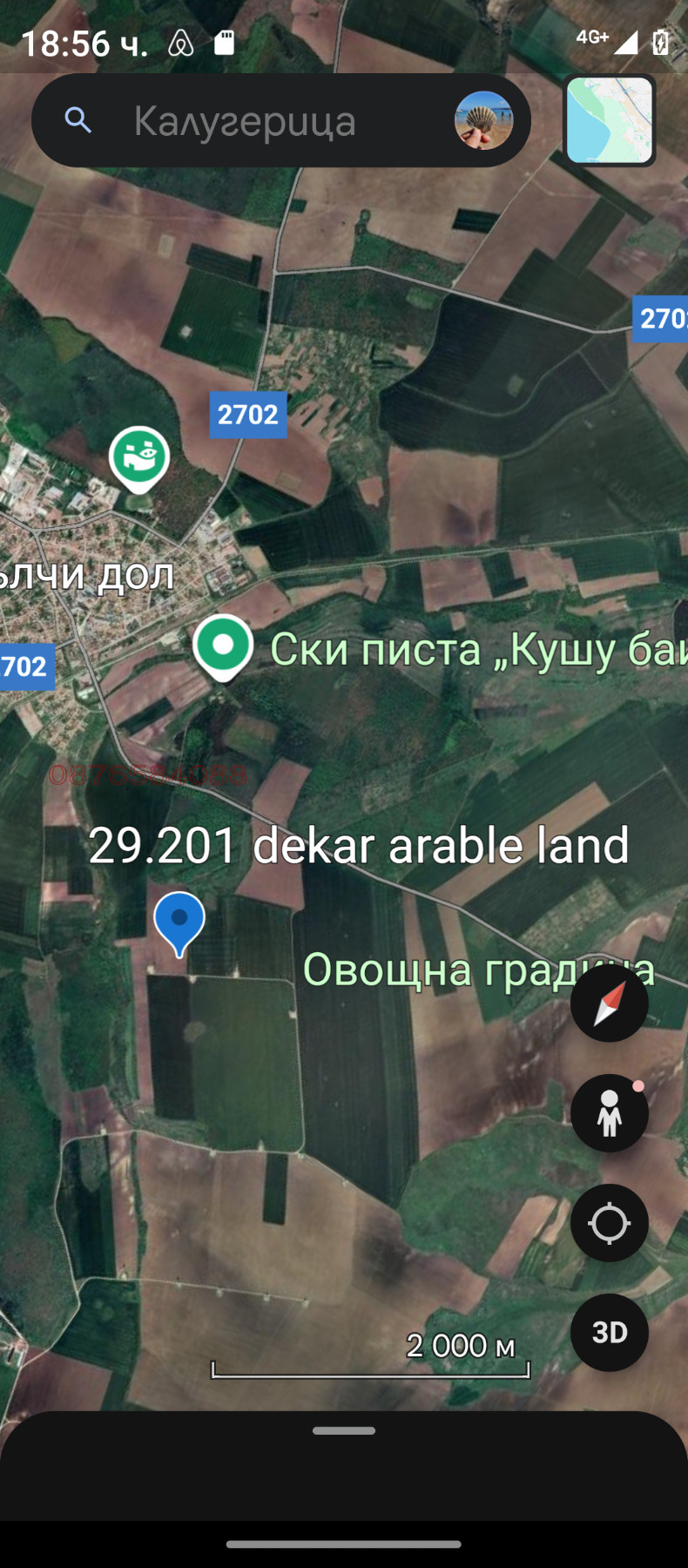The height and width of the screenshot is (1568, 688).
Task: Center map with the my-location crosshair icon
Action: [609, 1223]
